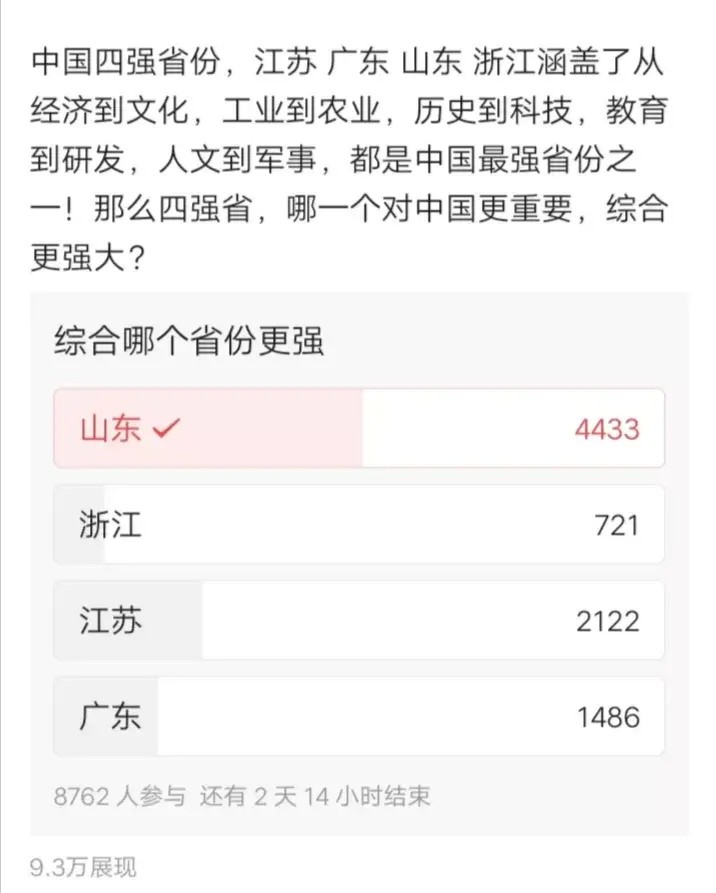Select the 山东 poll option
716x893 pixels.
click(358, 428)
